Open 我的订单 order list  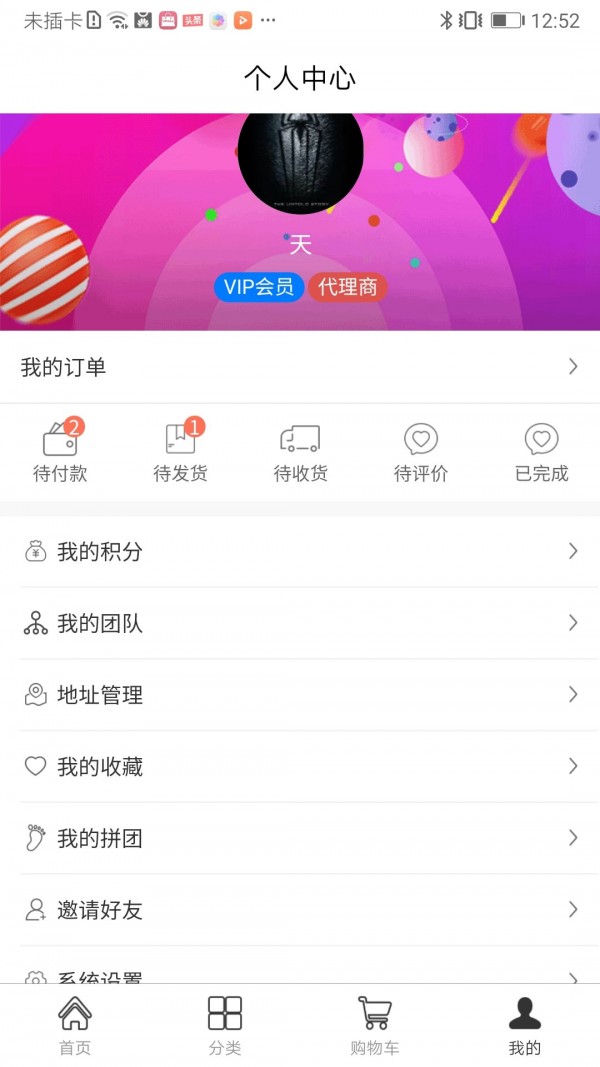click(300, 367)
